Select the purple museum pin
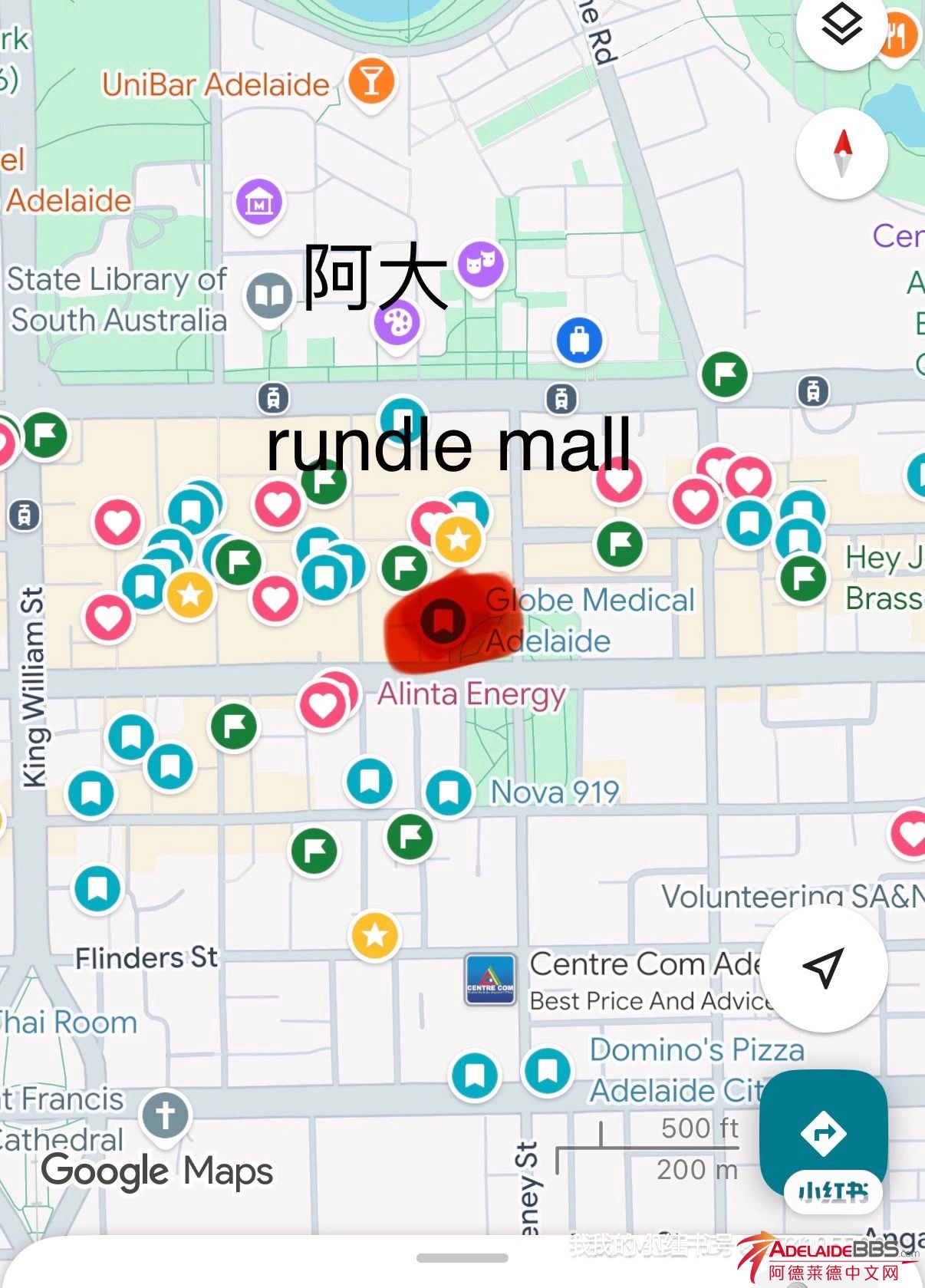This screenshot has width=925, height=1288. click(259, 203)
